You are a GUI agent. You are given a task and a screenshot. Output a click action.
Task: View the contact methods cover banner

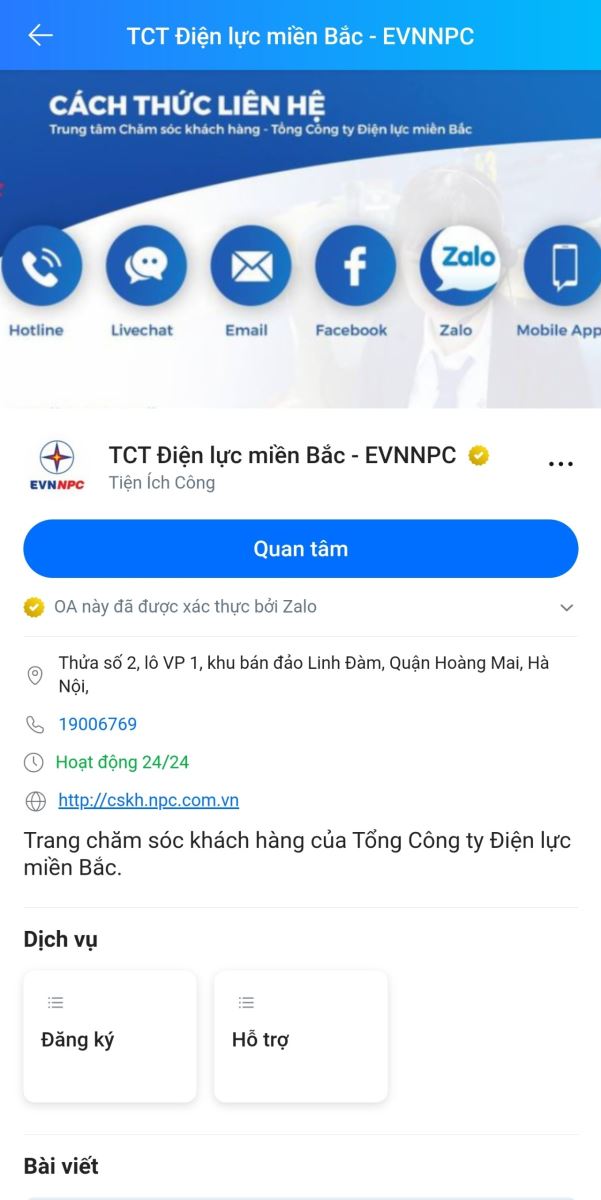pyautogui.click(x=300, y=238)
